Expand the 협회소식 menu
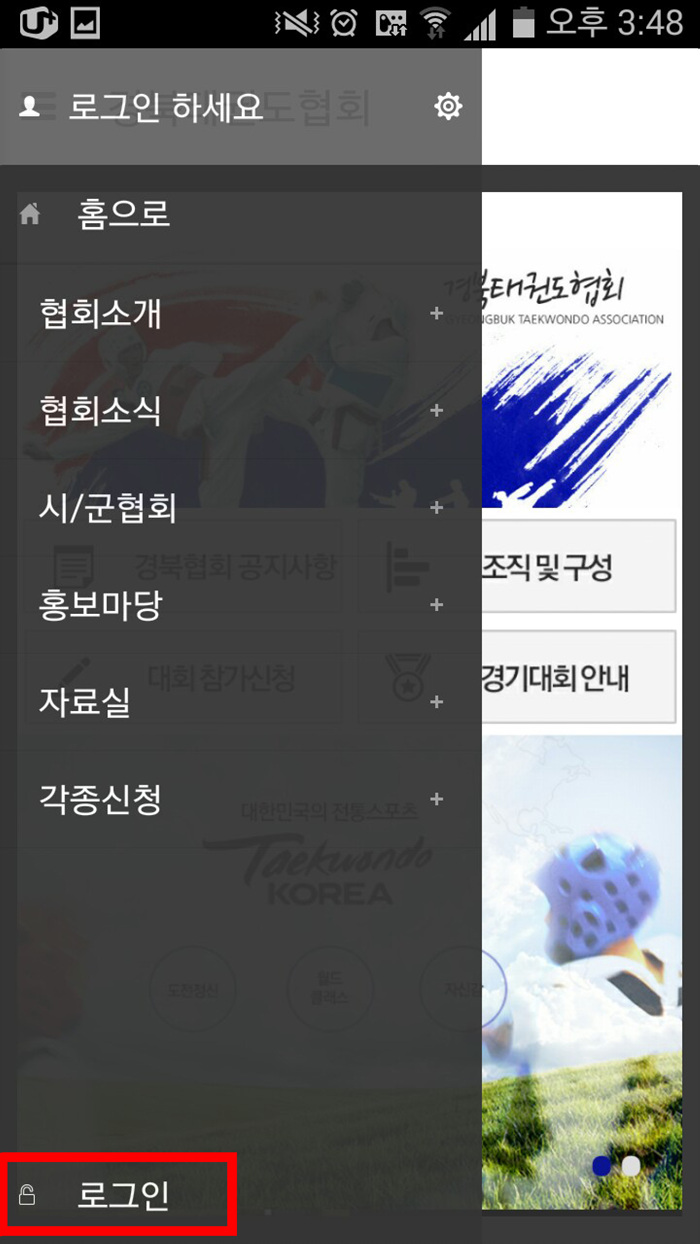Screen dimensions: 700x1244 436,411
